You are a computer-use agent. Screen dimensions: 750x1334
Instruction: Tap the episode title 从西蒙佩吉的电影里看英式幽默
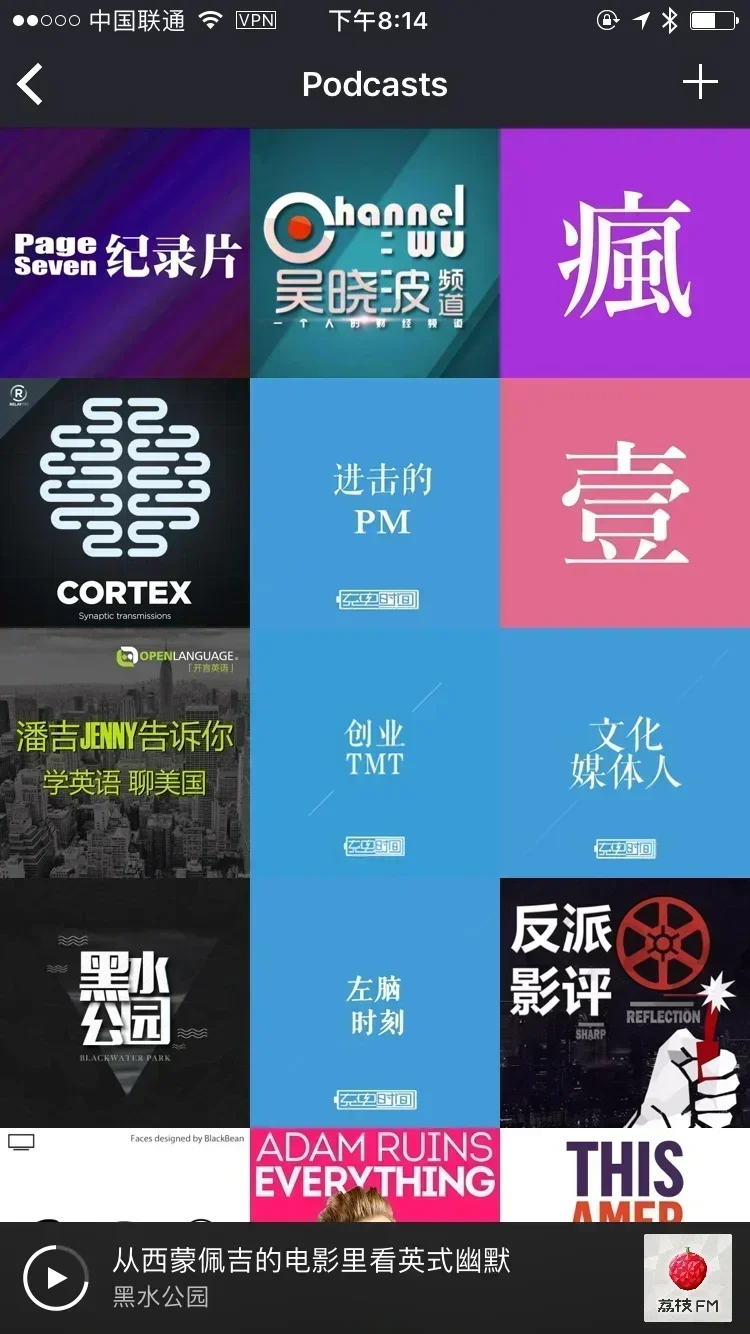pos(310,1262)
